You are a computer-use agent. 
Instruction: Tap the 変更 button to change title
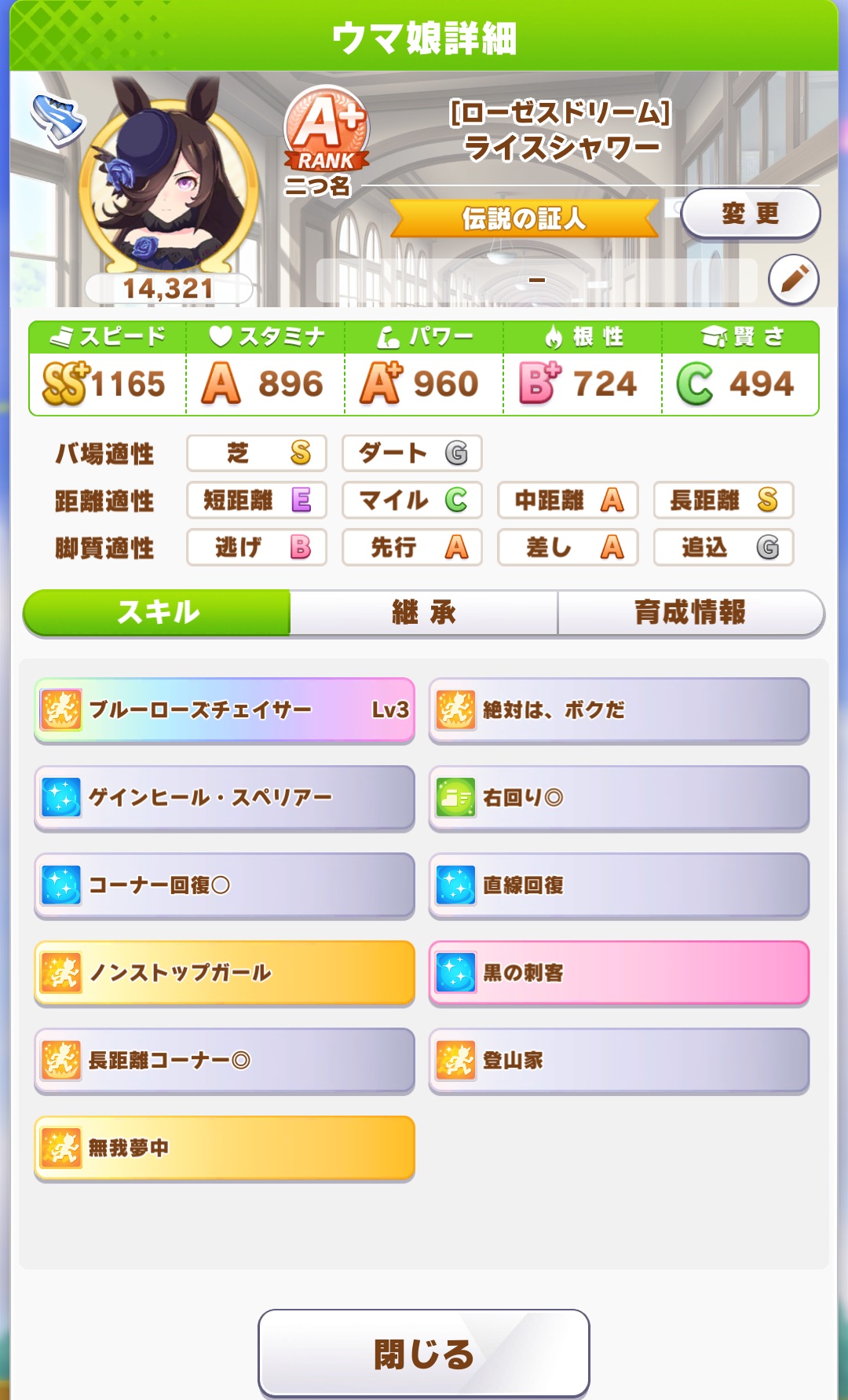(x=750, y=214)
